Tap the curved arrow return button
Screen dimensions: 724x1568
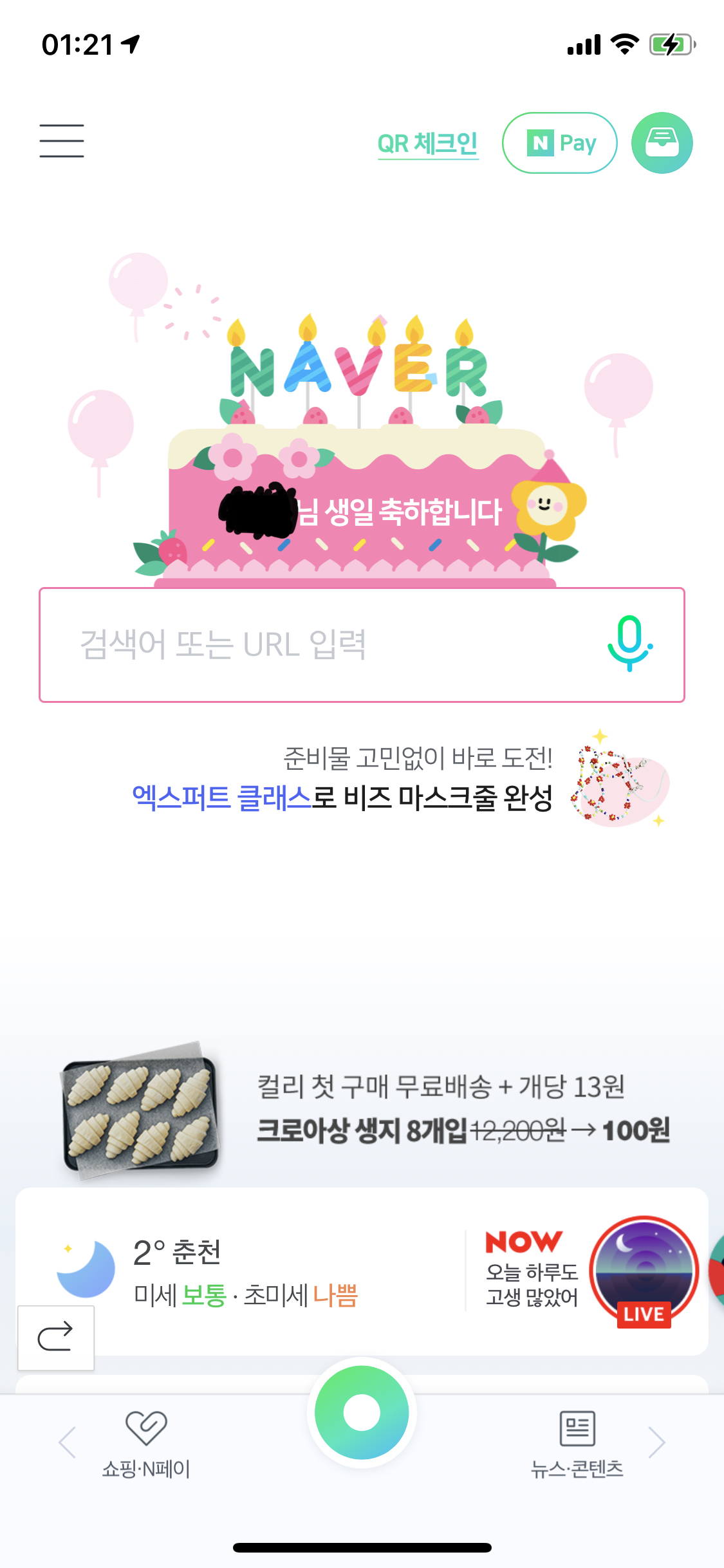(x=55, y=1338)
